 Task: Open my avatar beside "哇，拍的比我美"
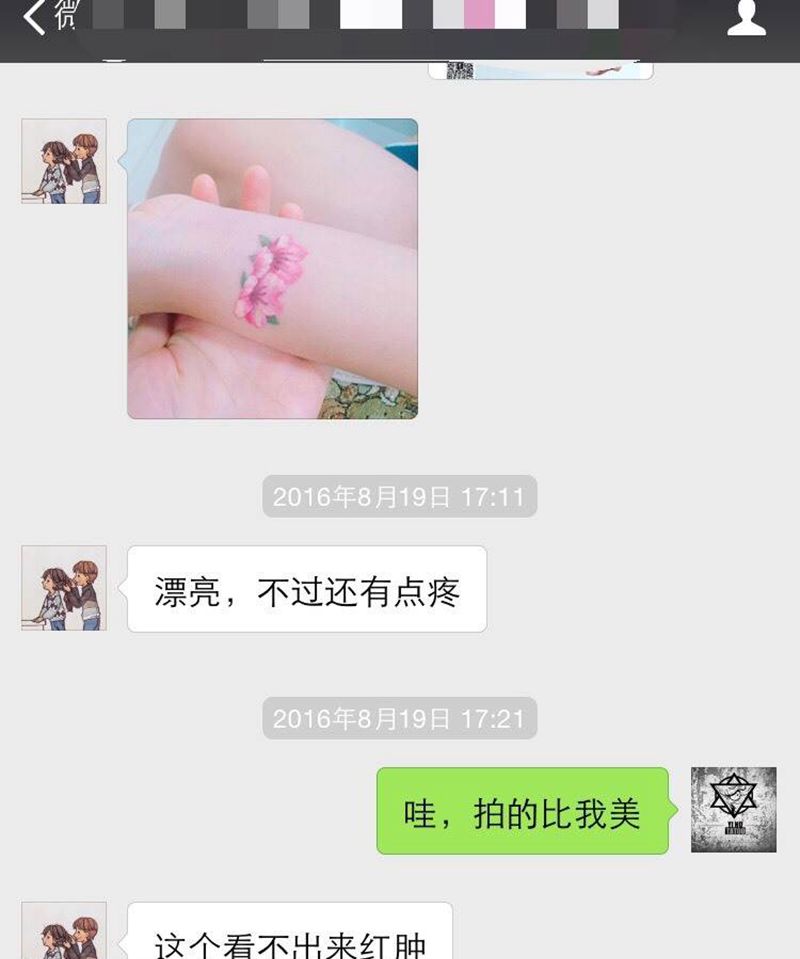733,810
